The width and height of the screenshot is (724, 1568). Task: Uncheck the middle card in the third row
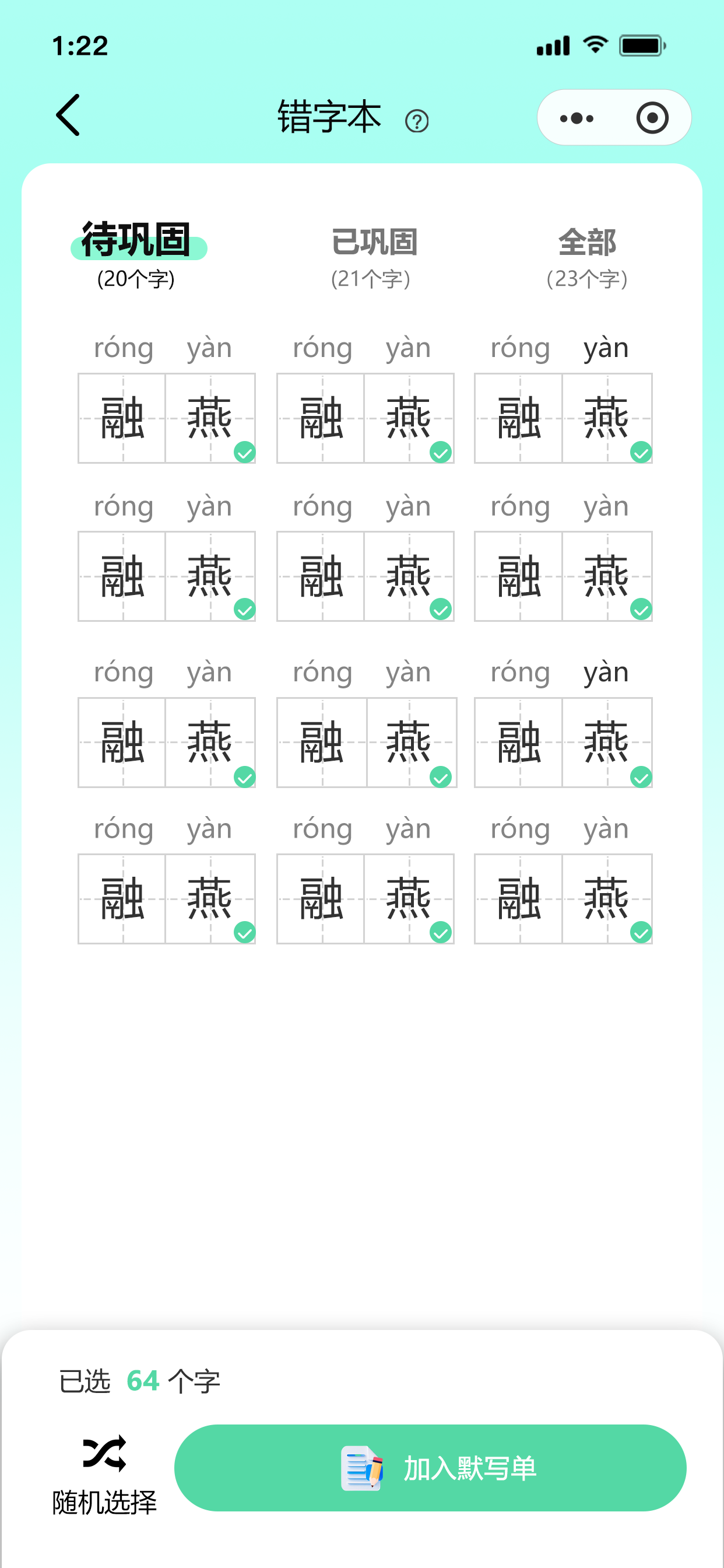click(441, 776)
